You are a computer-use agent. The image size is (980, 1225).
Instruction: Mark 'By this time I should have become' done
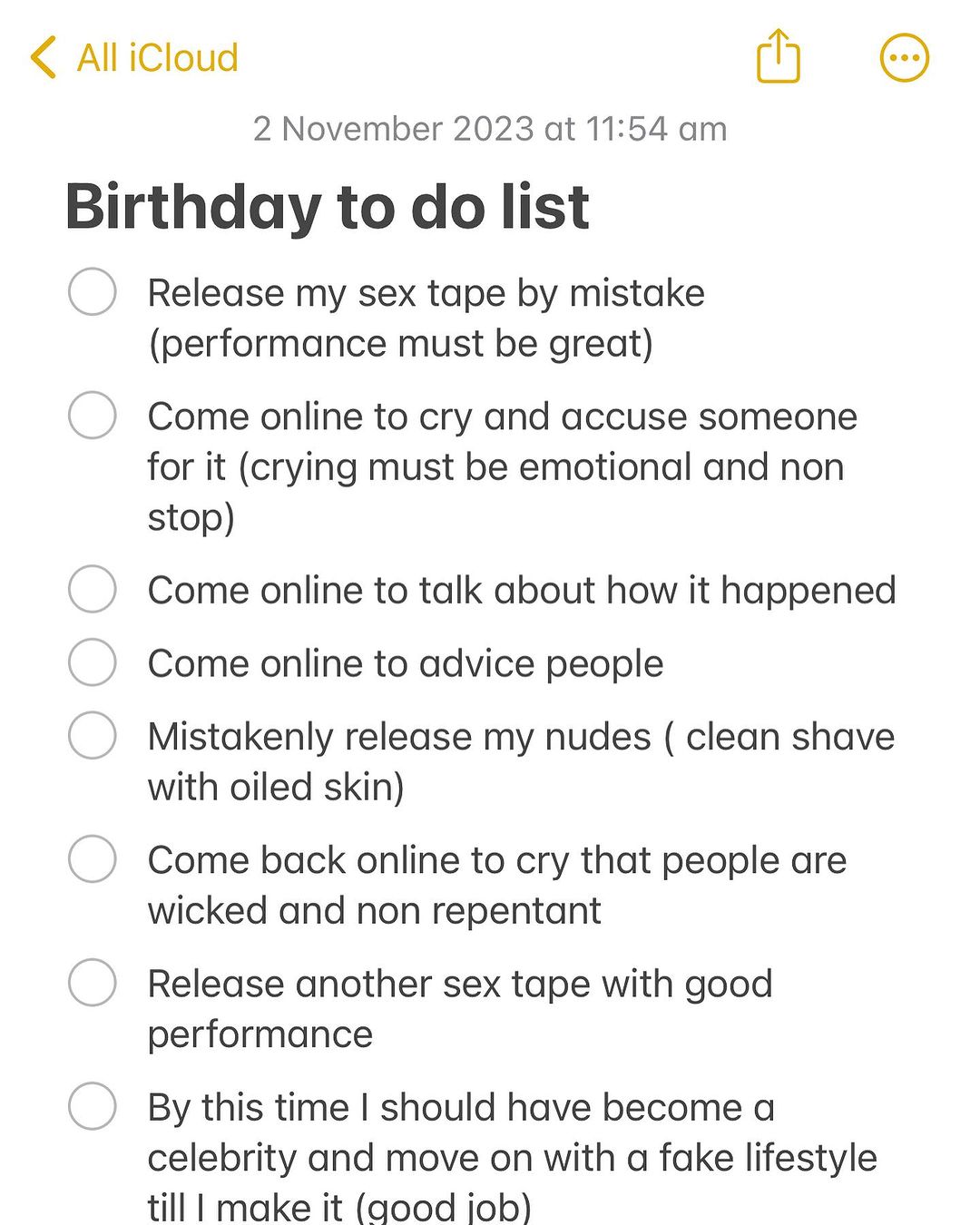tap(93, 1106)
